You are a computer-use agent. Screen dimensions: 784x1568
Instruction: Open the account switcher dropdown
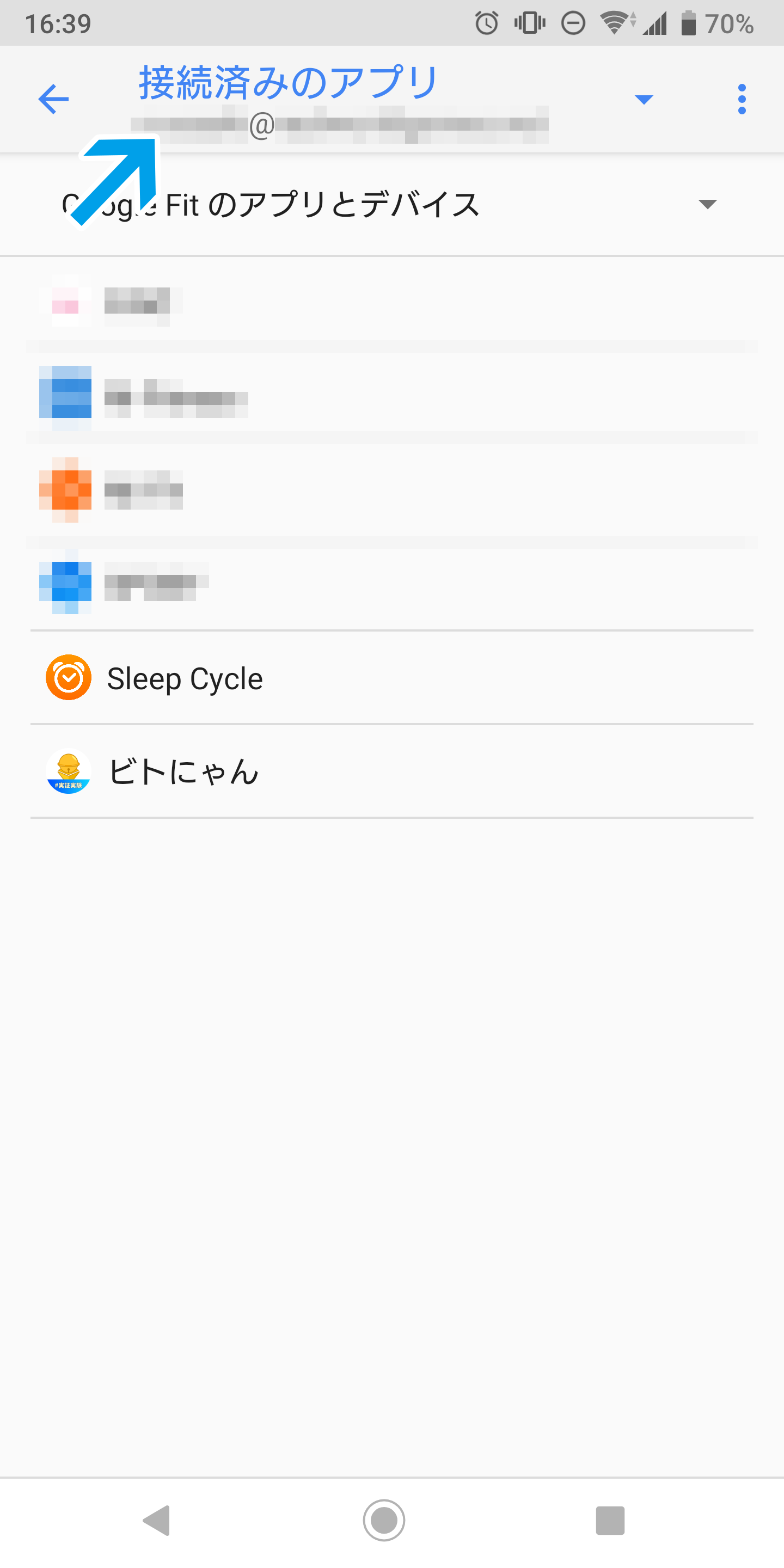(644, 99)
